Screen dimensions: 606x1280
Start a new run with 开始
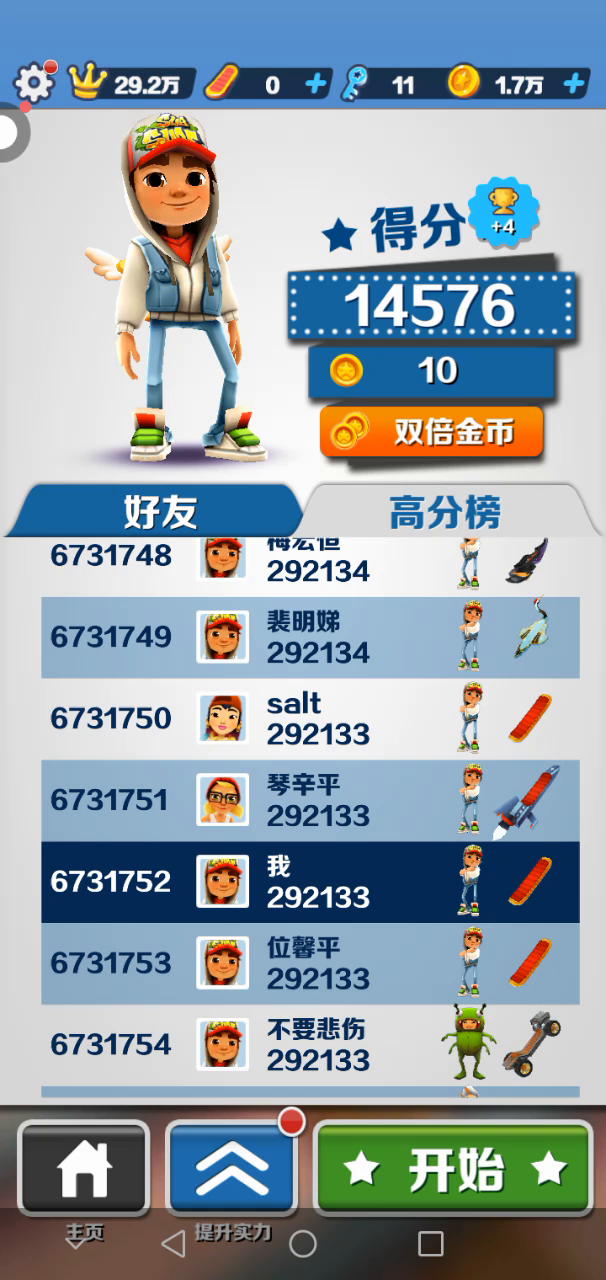pos(454,1170)
